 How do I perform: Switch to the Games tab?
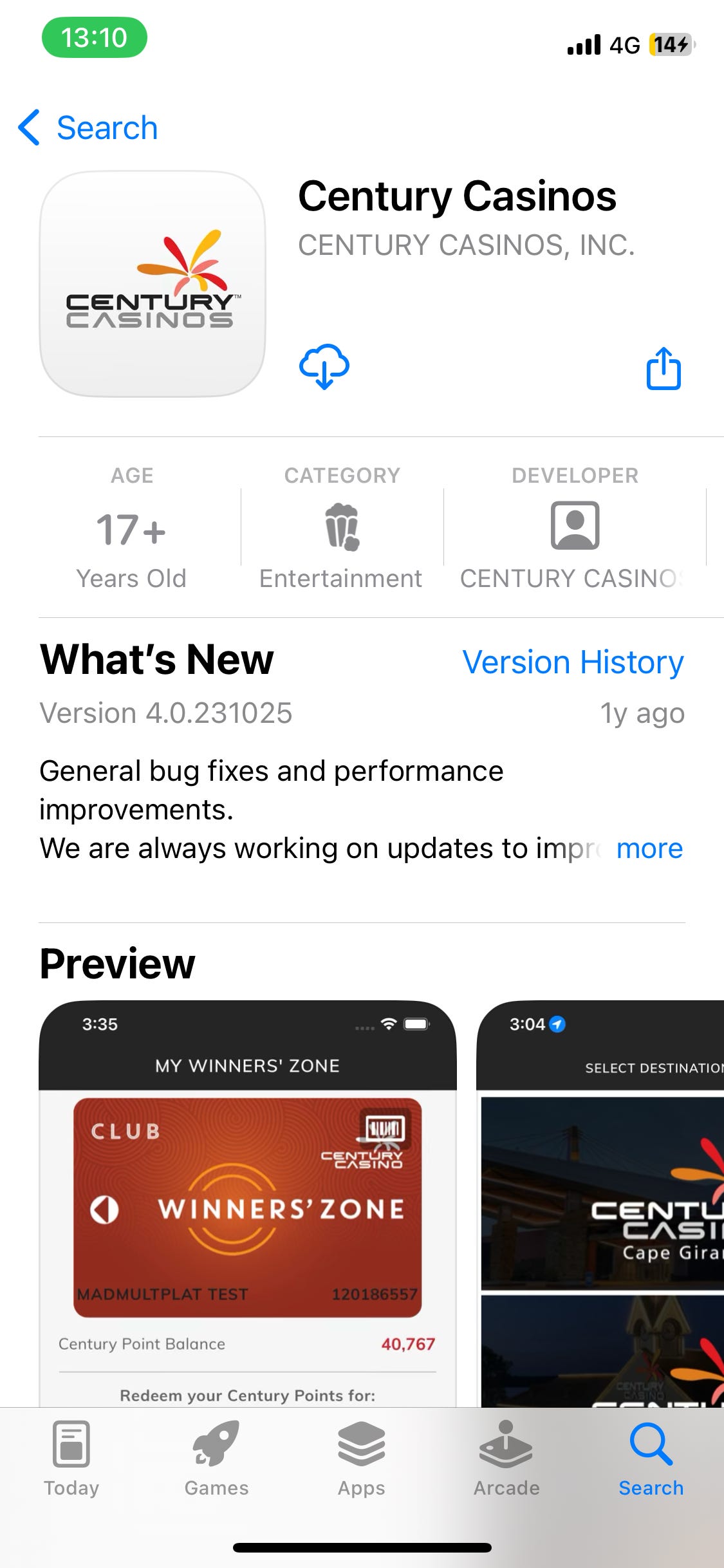point(216,1459)
